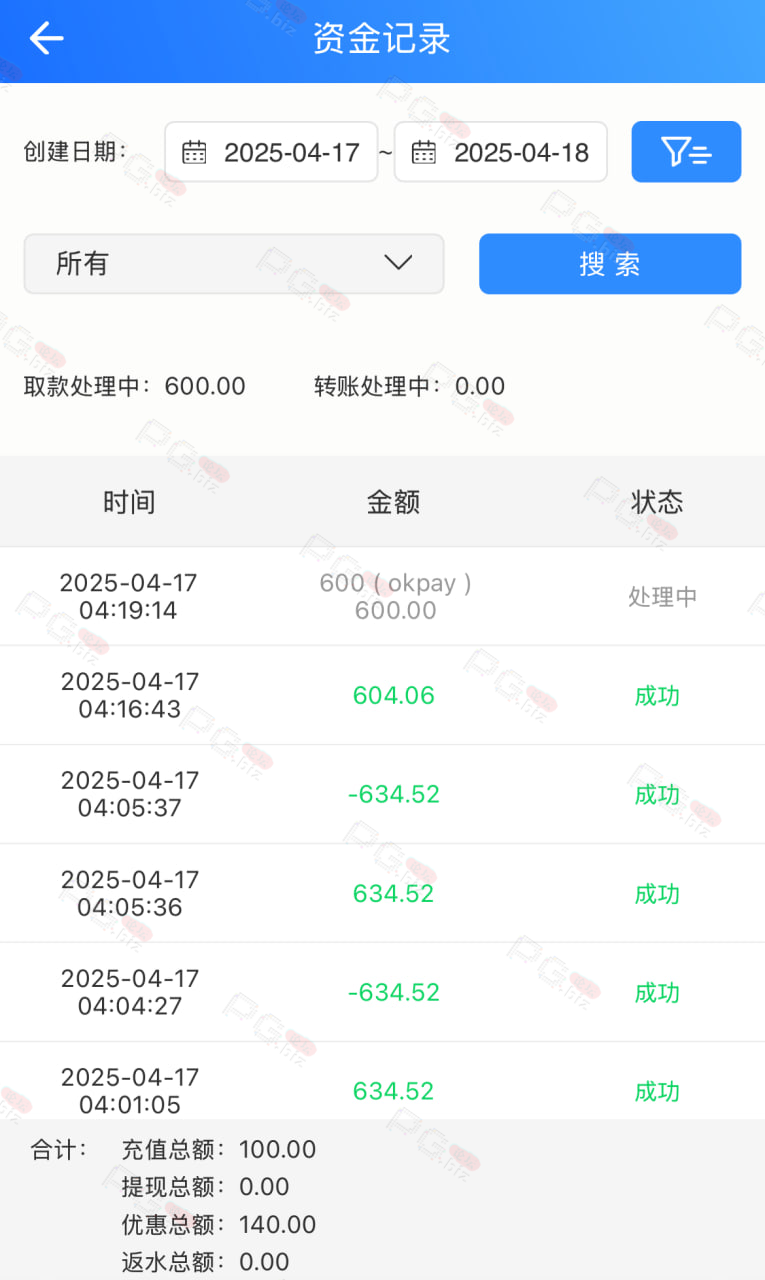Tap the 搜索 search button
The height and width of the screenshot is (1280, 765).
pos(610,264)
